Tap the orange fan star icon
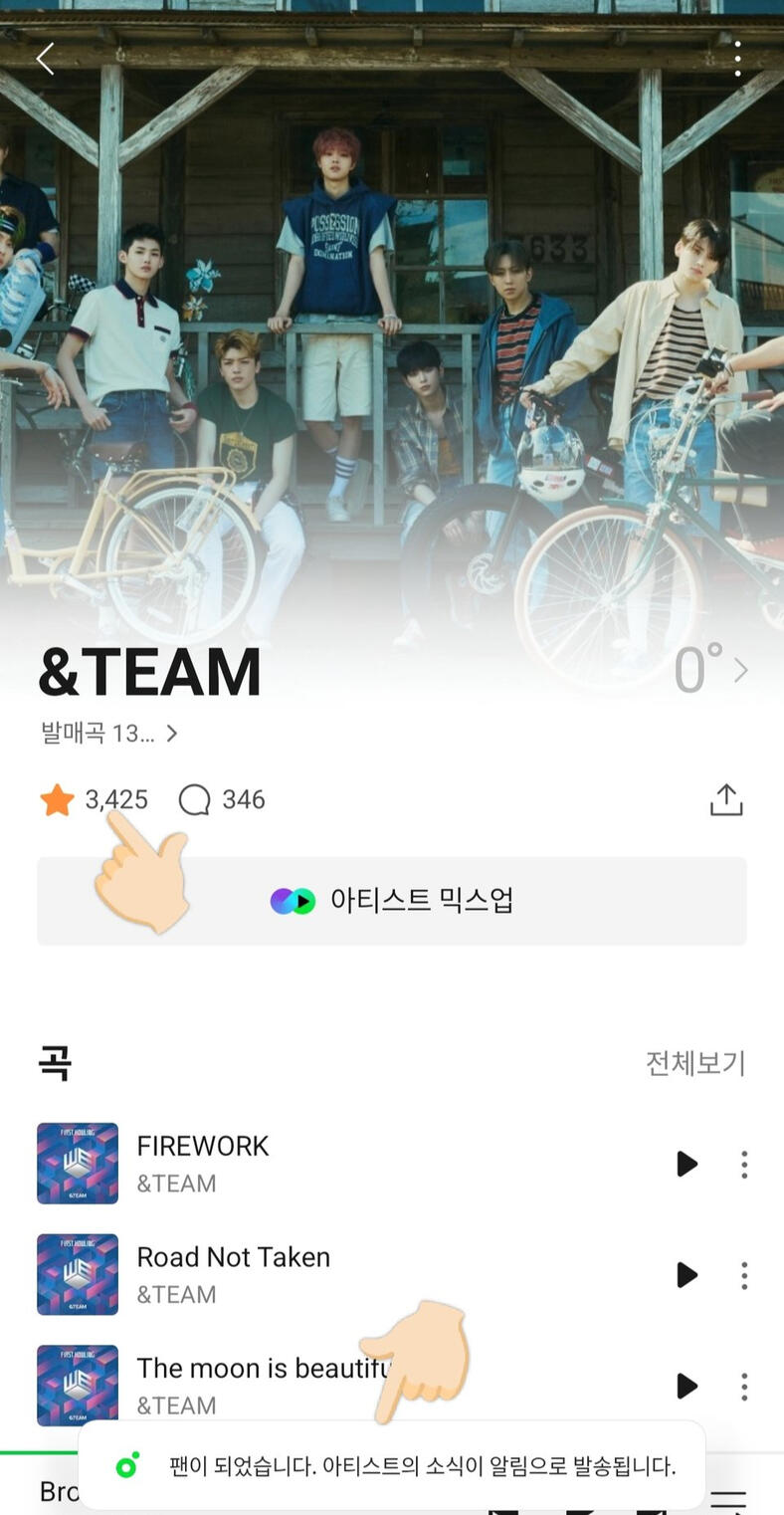This screenshot has width=784, height=1515. click(57, 800)
